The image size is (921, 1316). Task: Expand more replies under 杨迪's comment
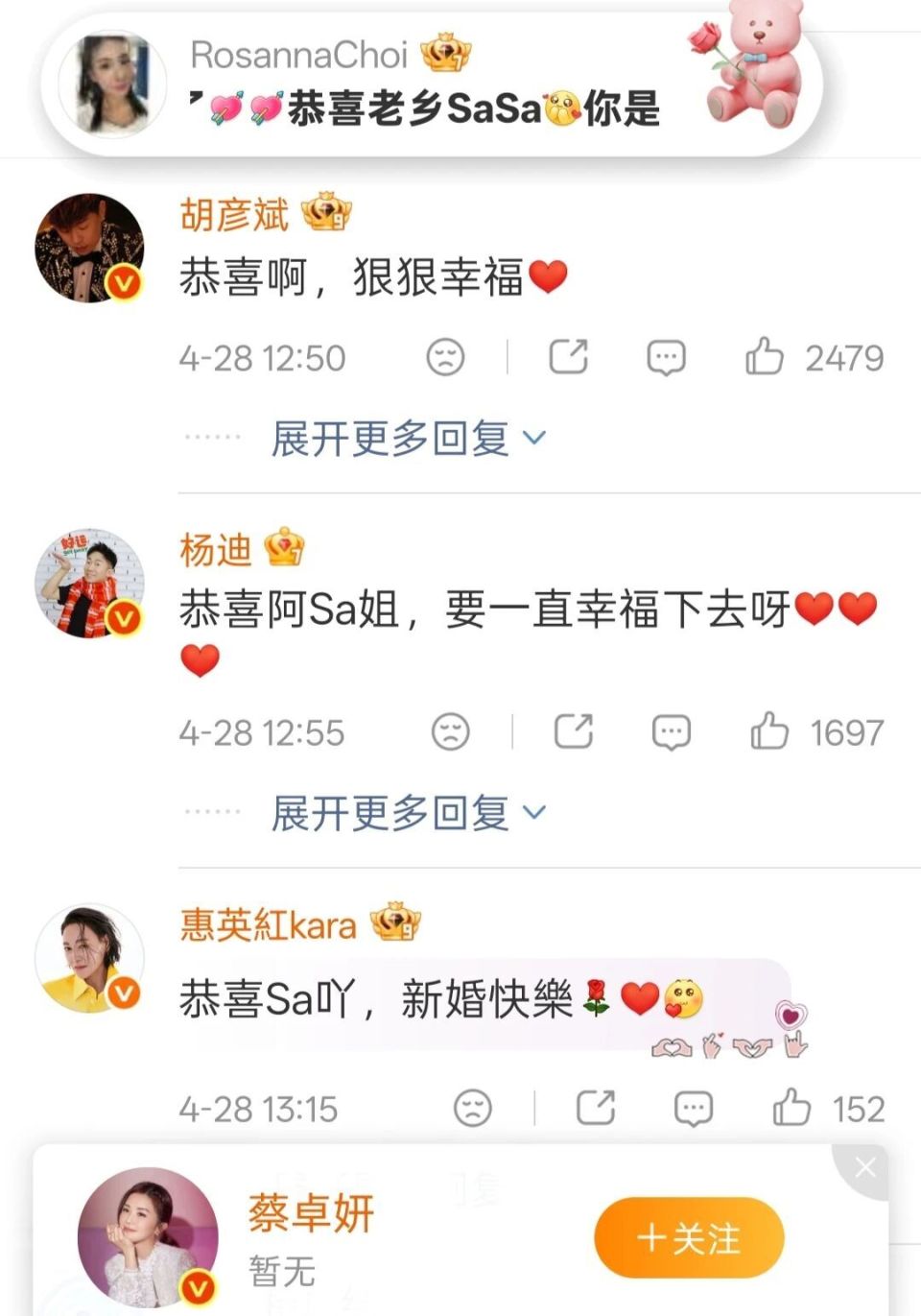coord(391,812)
